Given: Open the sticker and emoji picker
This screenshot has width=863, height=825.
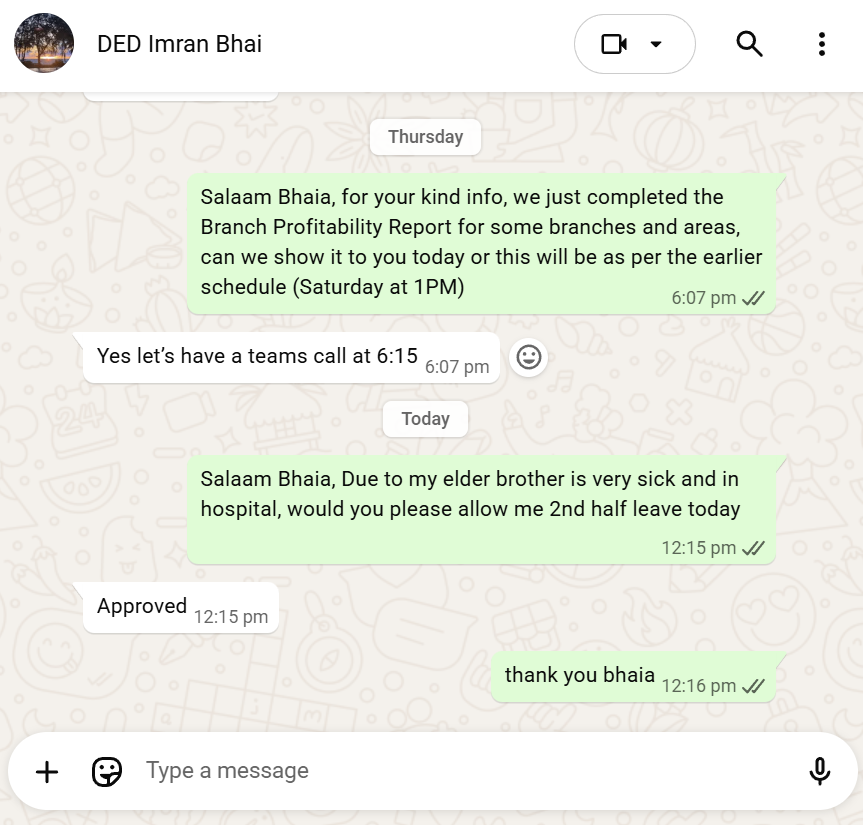Looking at the screenshot, I should [x=107, y=771].
